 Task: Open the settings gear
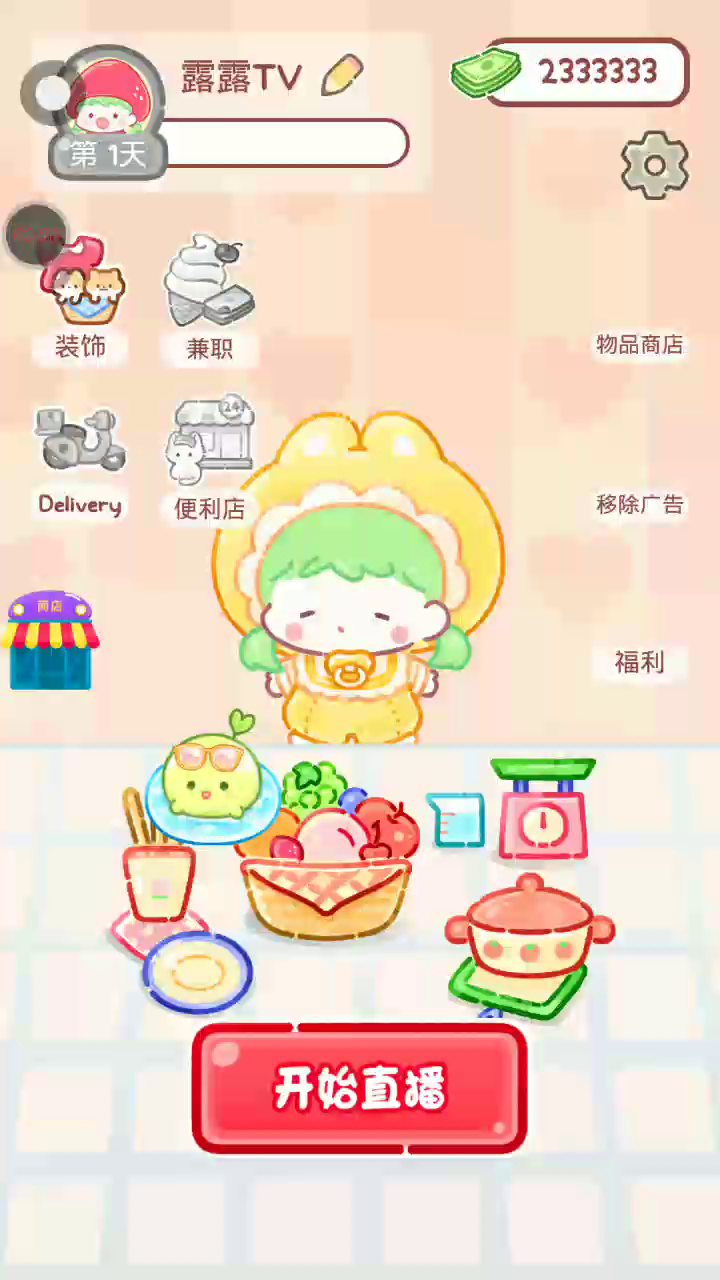coord(655,165)
